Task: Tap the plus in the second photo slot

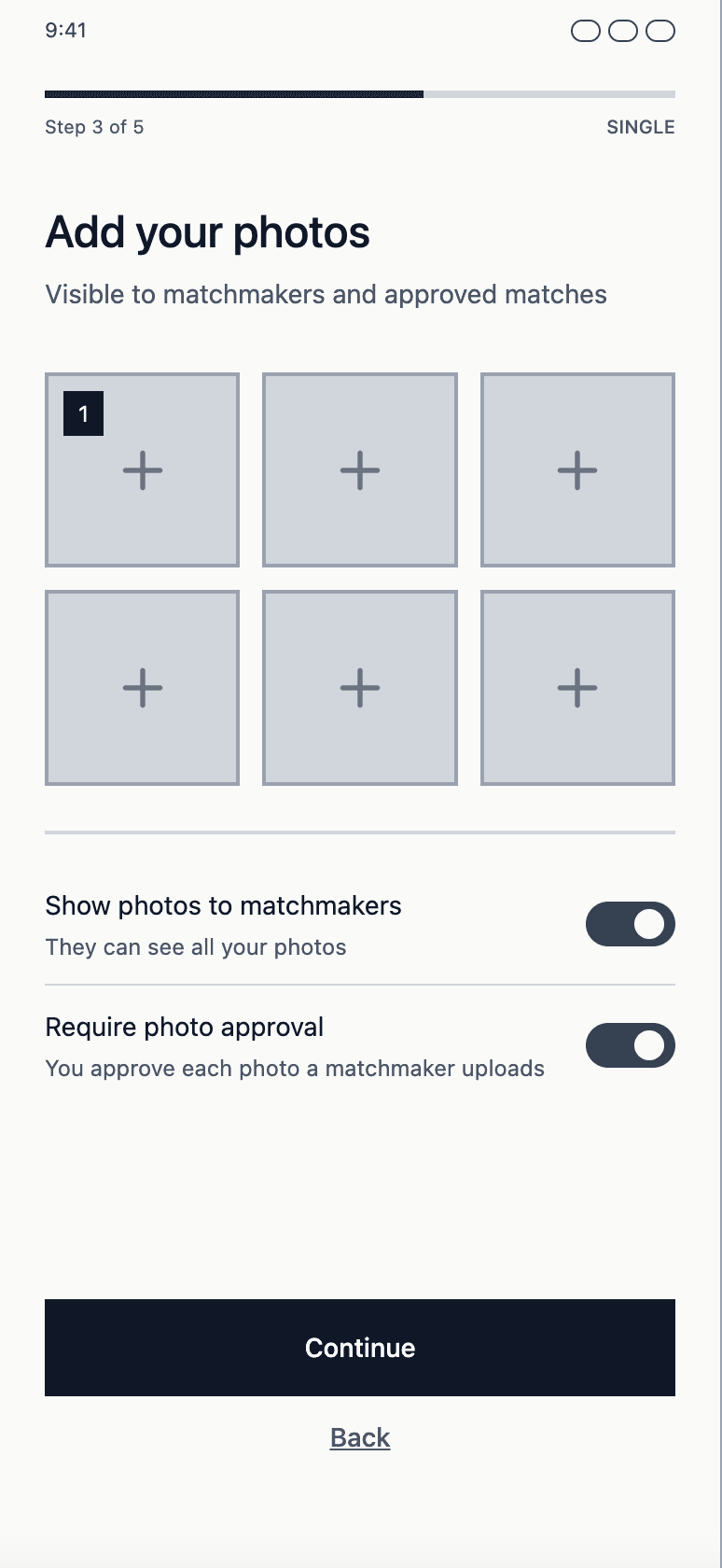Action: 359,470
